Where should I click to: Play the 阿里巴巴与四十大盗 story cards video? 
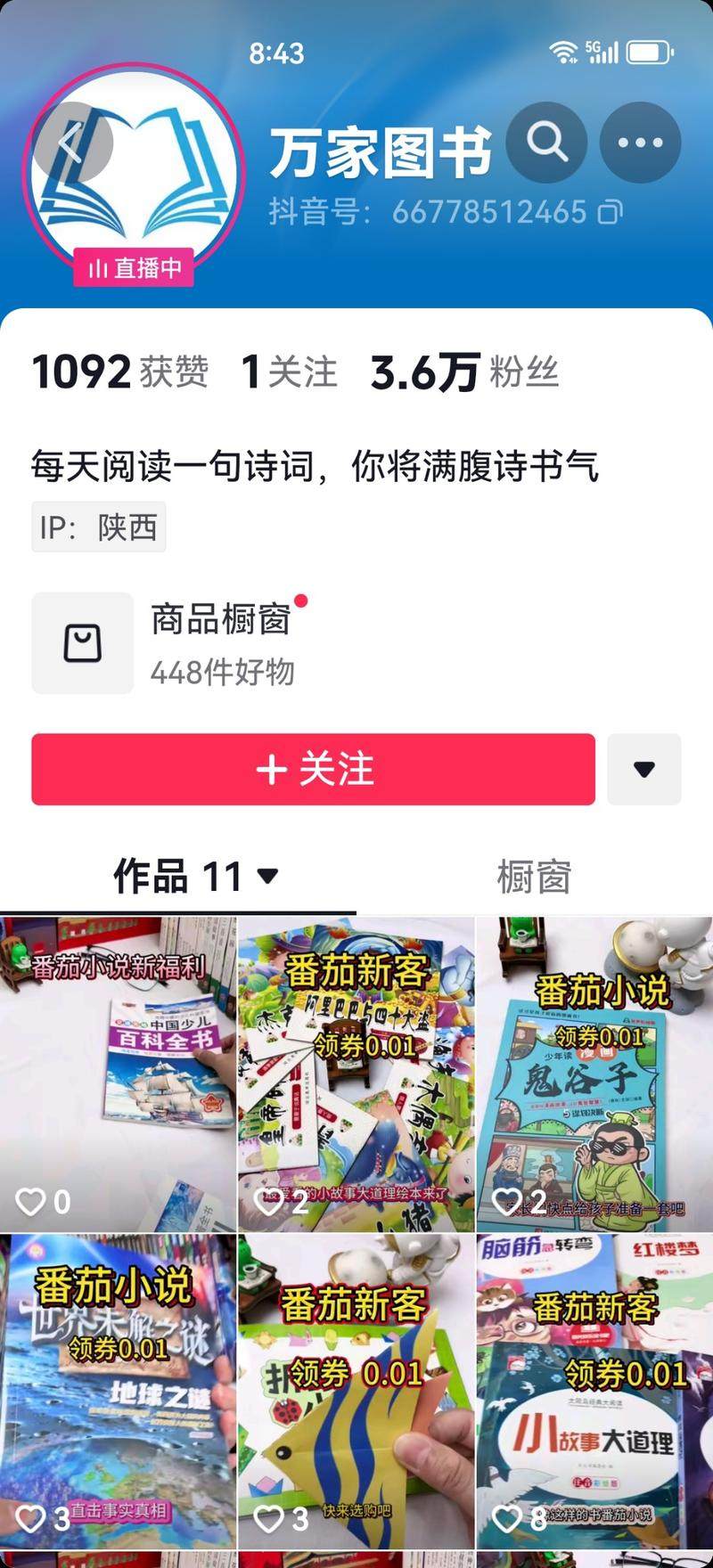click(x=356, y=1074)
